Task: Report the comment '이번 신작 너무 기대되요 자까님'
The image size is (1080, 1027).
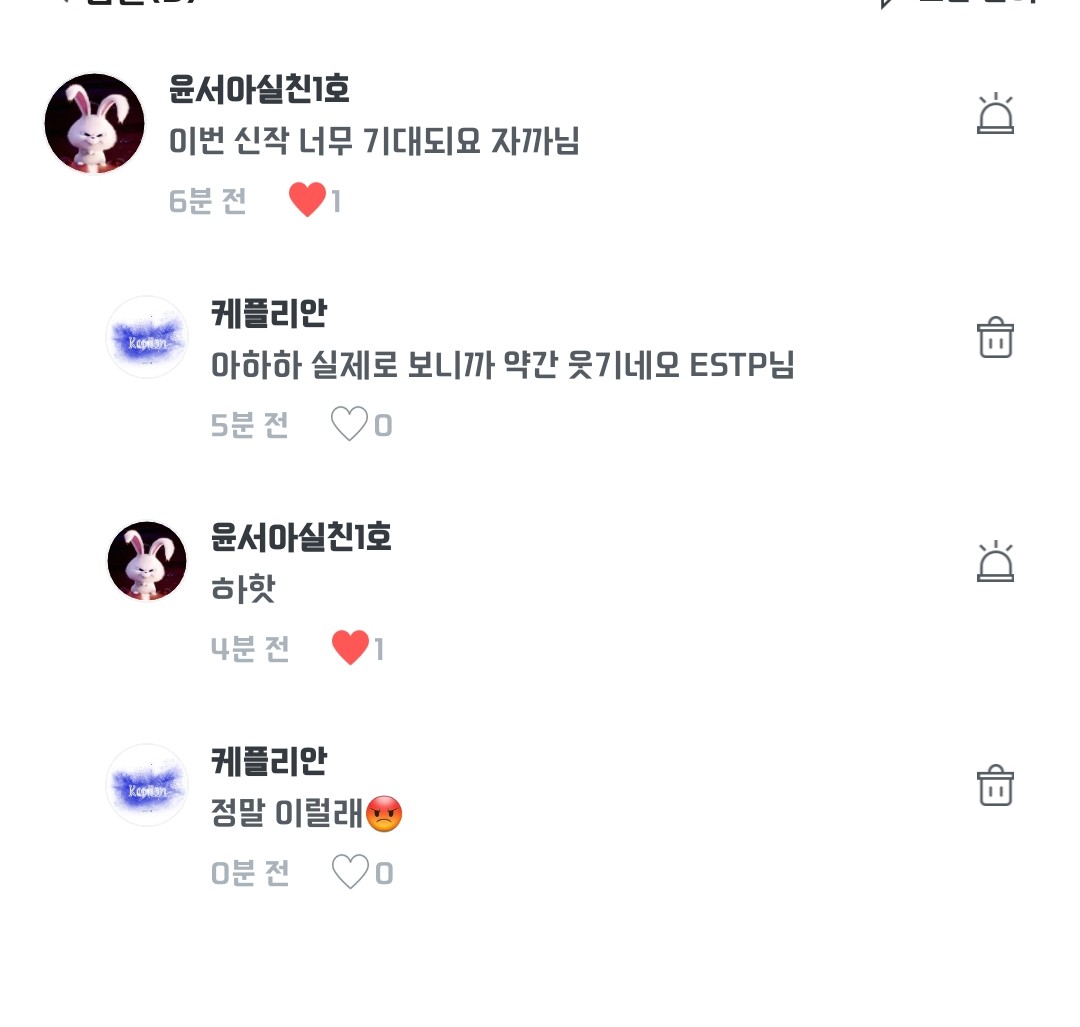Action: pos(995,115)
